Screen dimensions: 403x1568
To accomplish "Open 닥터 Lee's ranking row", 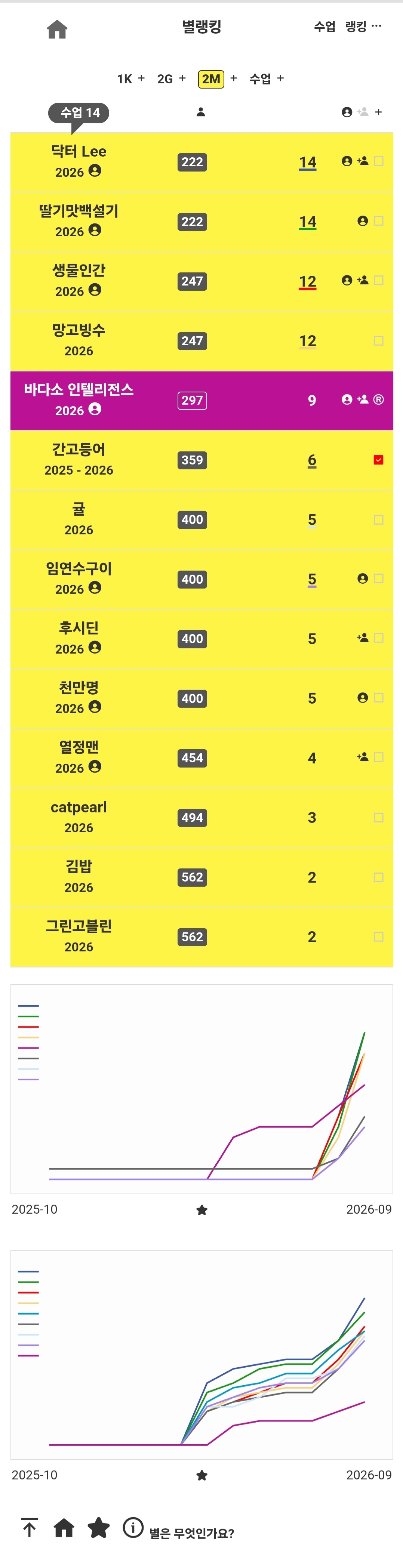I will coord(201,162).
